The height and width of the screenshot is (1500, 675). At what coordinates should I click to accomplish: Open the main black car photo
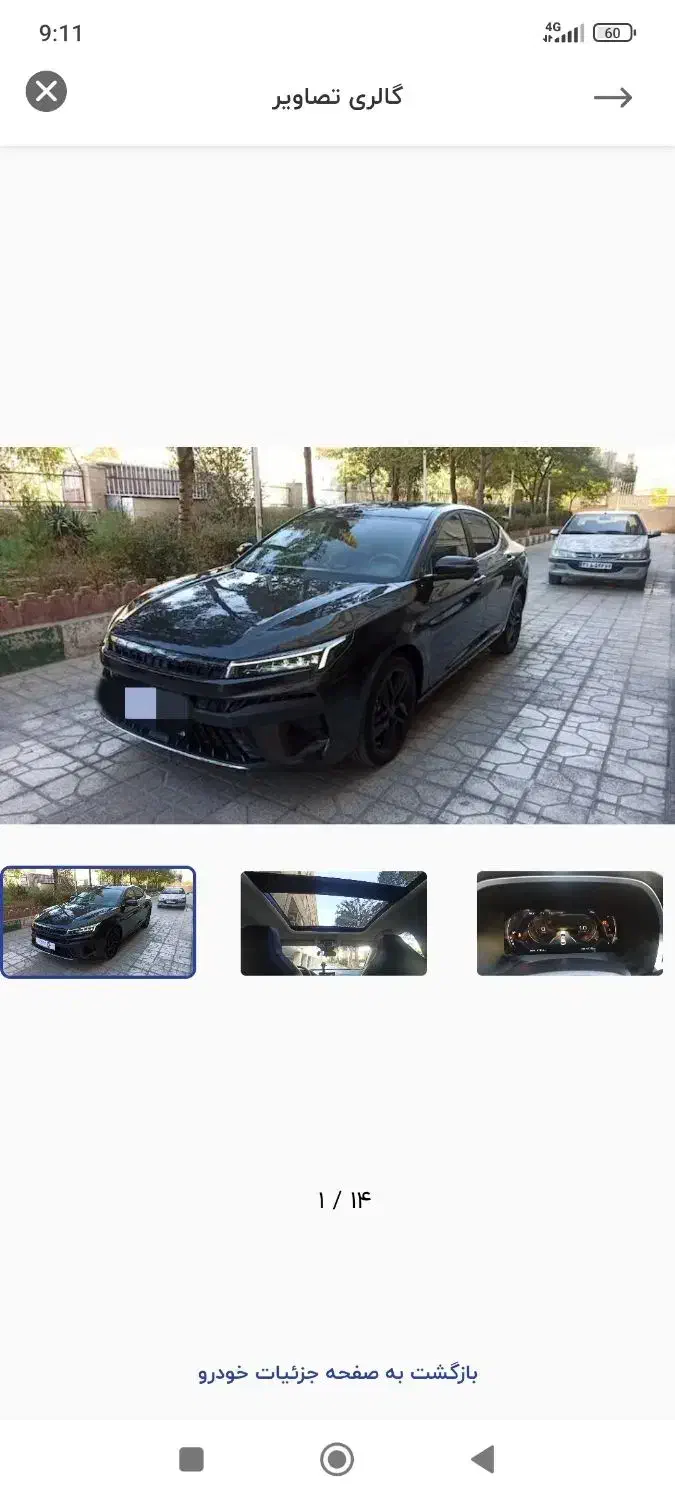337,635
